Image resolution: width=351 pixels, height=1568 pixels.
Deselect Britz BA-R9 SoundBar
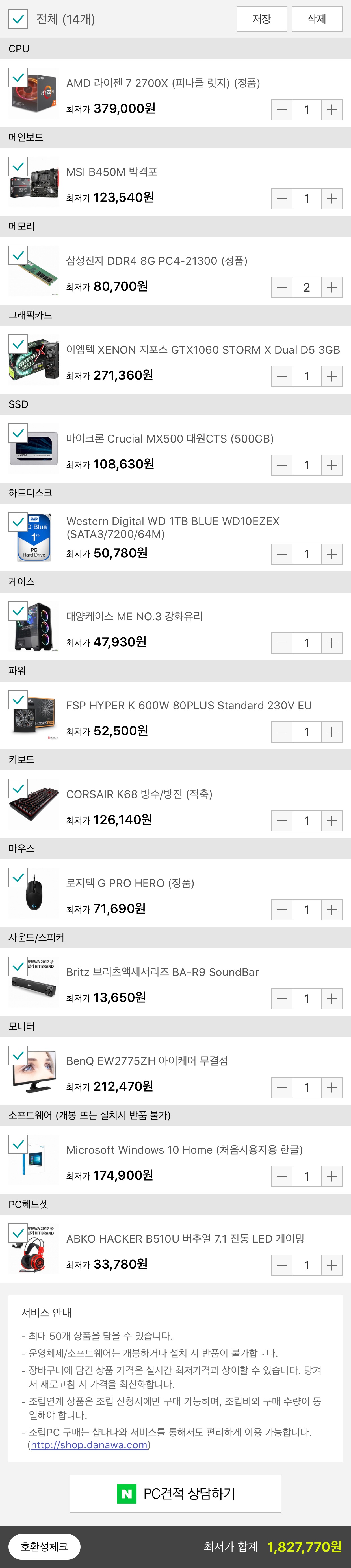click(18, 966)
